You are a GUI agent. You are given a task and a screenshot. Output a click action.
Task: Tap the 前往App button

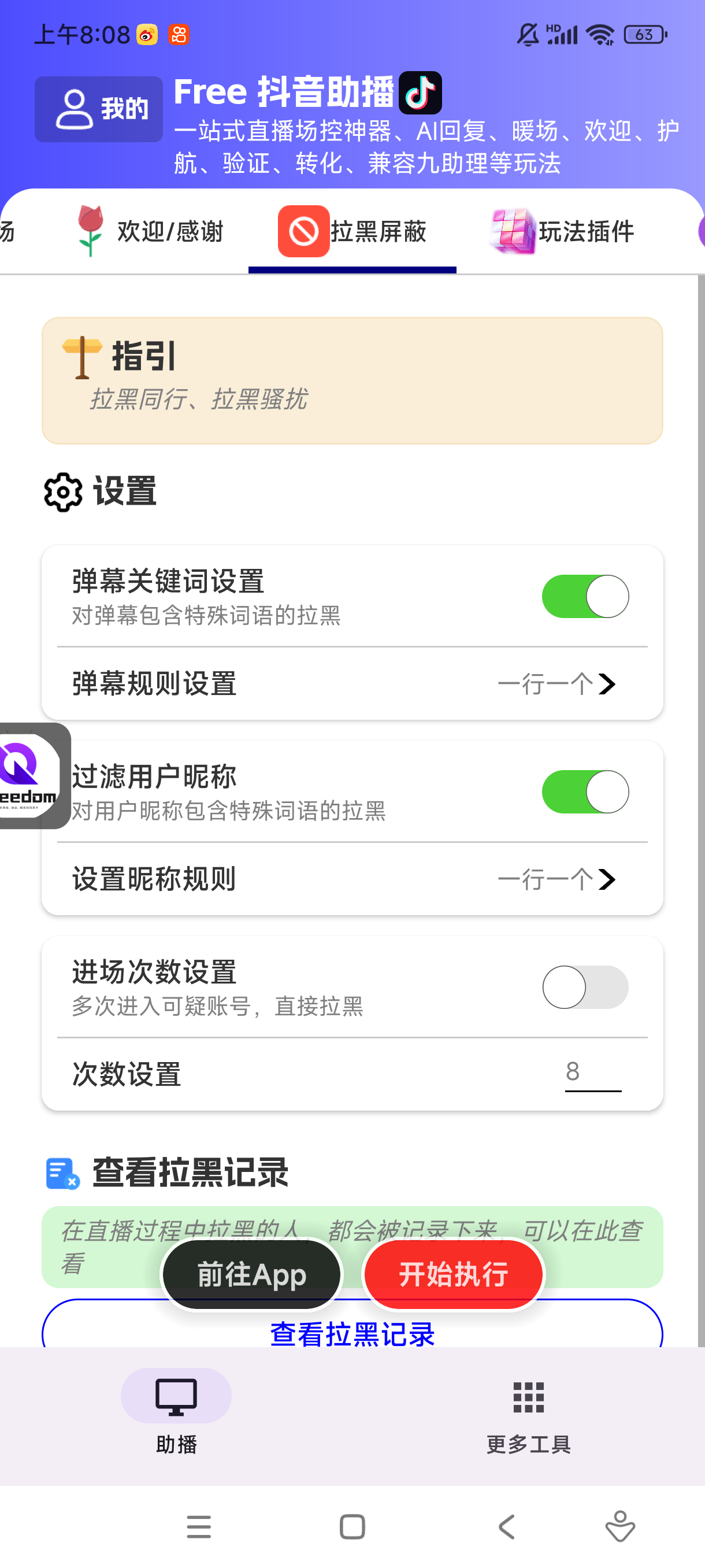tap(252, 1274)
